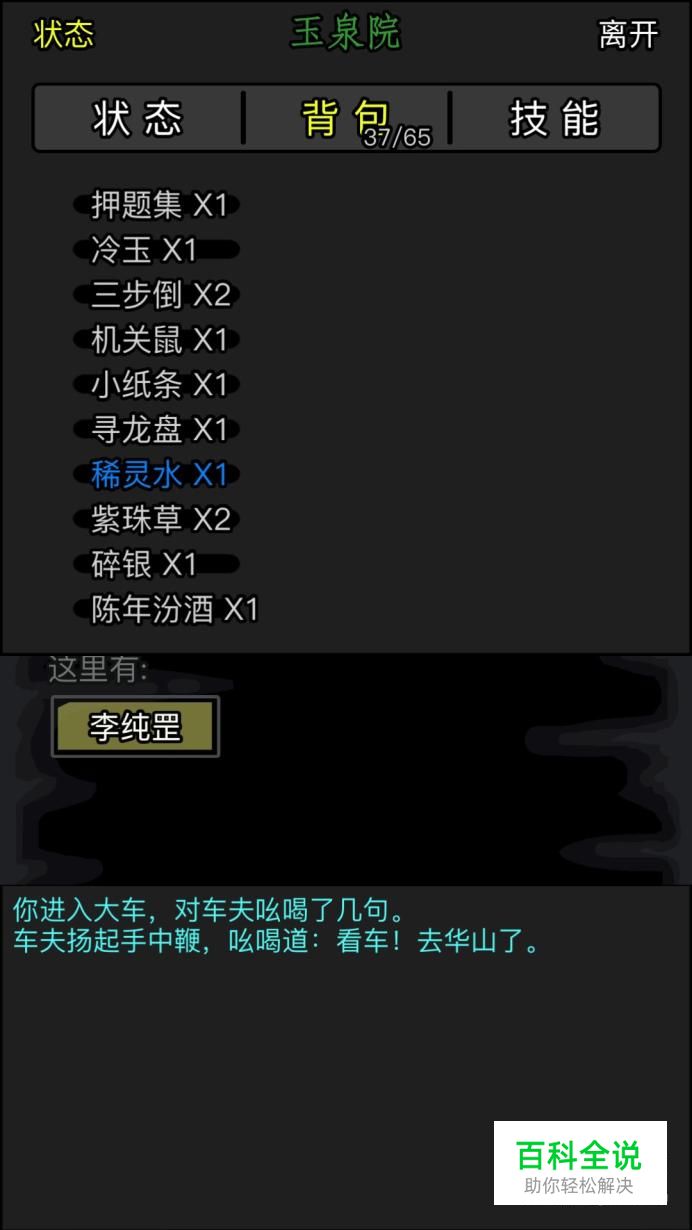Select the 押题集 item

pyautogui.click(x=160, y=205)
